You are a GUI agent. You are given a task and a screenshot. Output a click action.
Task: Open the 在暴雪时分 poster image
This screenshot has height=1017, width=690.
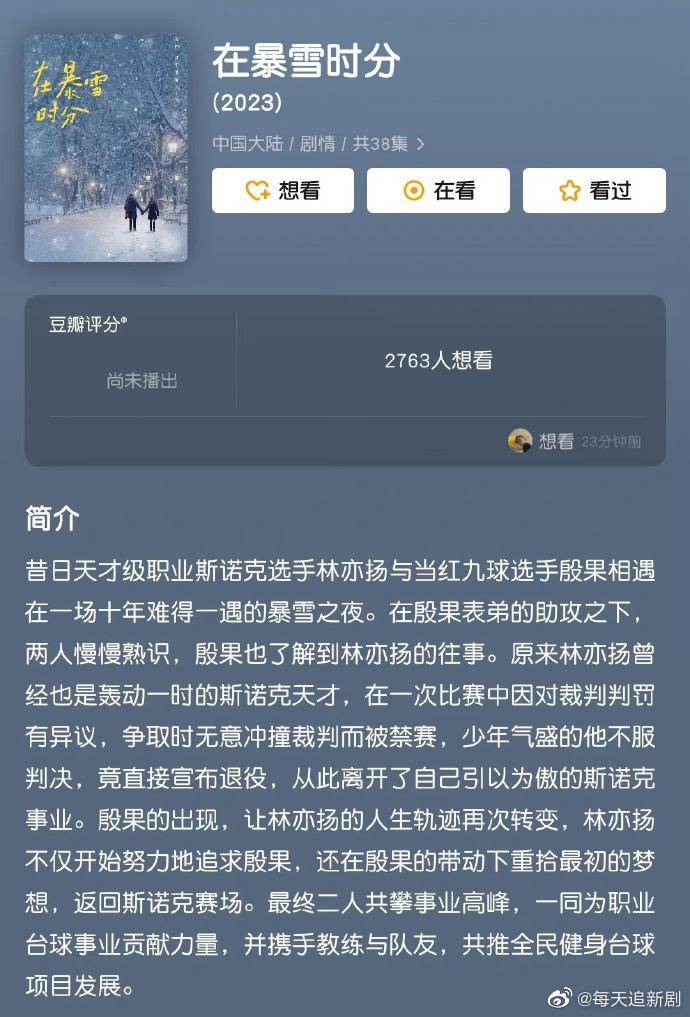[105, 148]
